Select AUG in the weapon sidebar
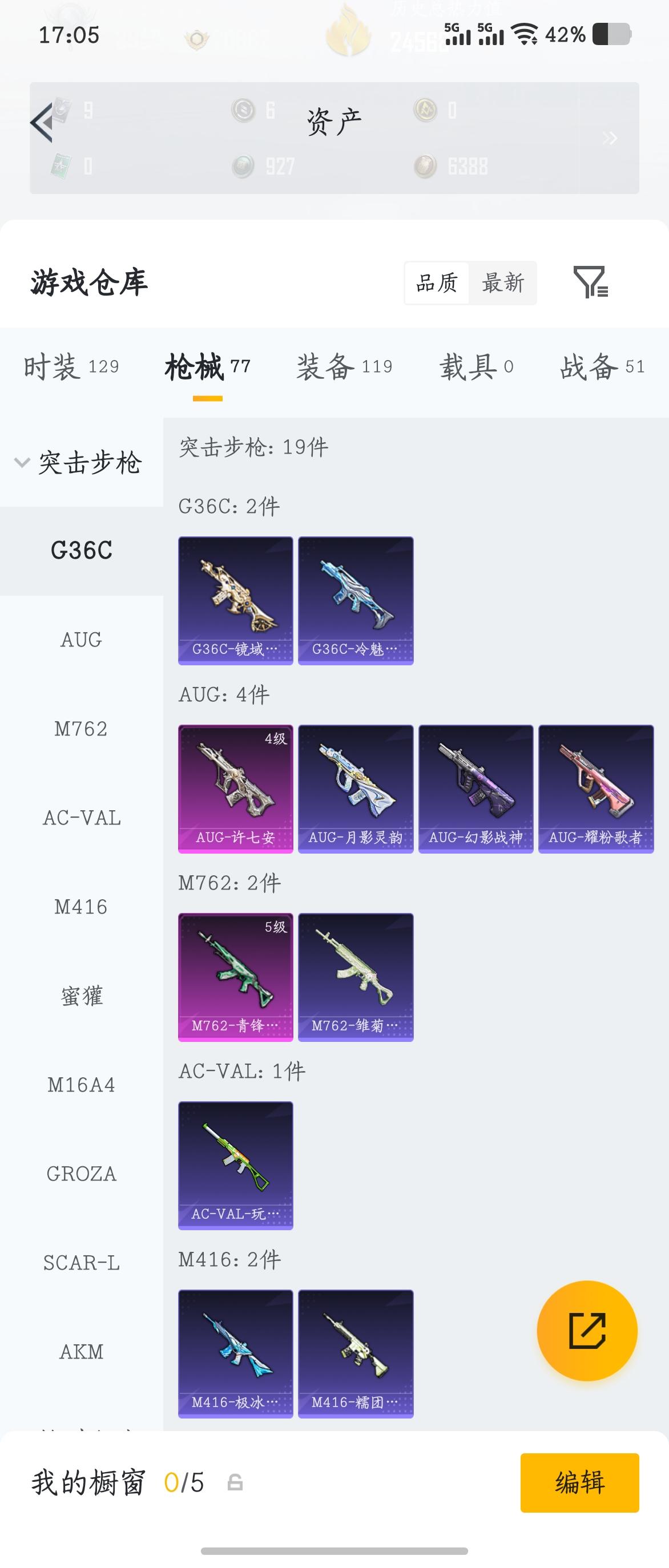 click(81, 640)
